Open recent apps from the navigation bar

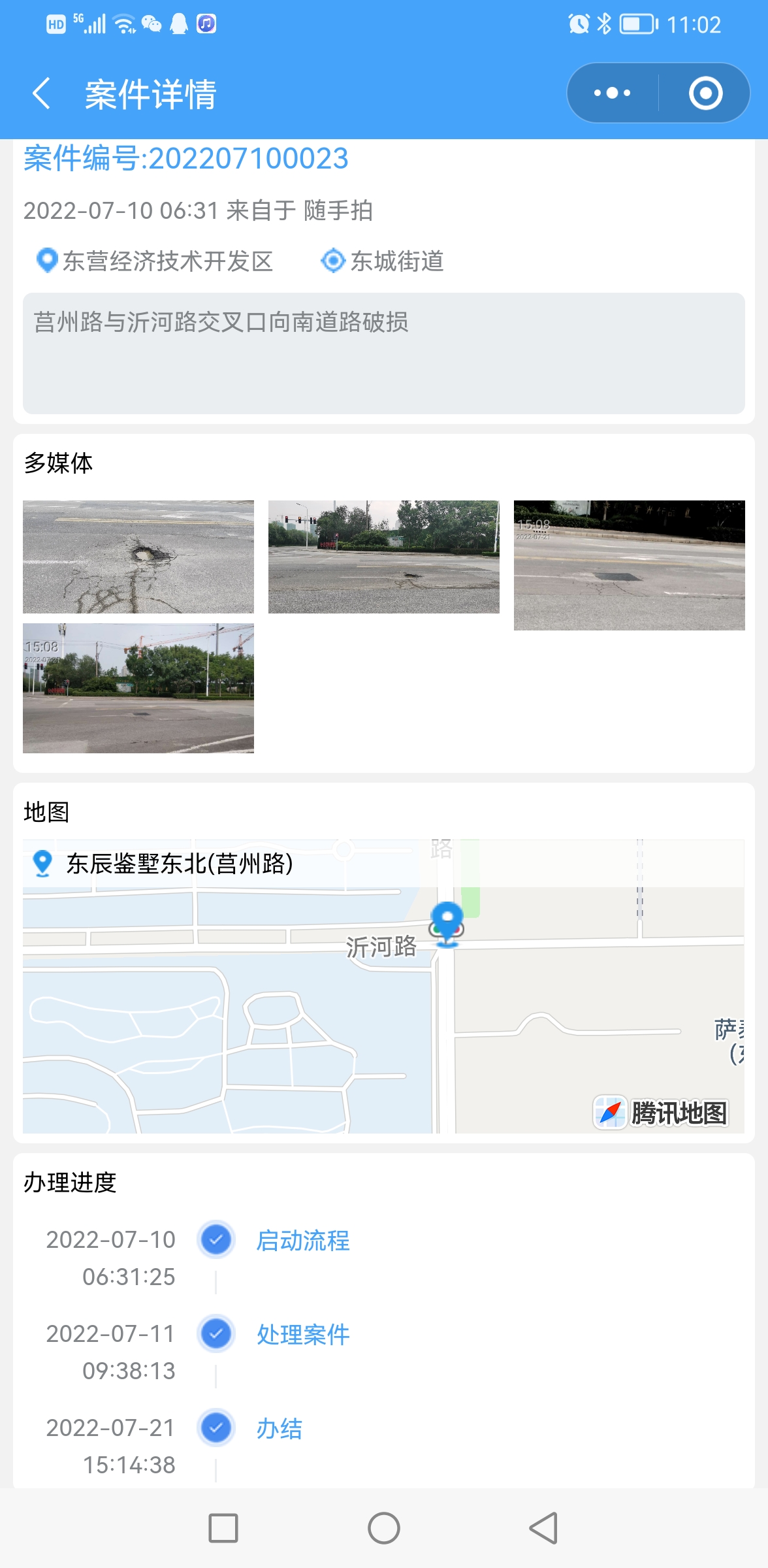point(223,1528)
